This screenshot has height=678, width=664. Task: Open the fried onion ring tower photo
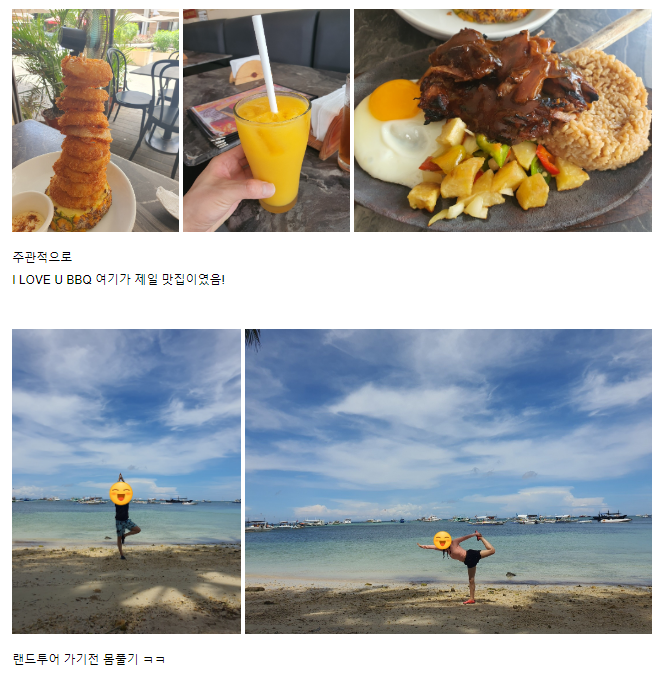[x=95, y=121]
